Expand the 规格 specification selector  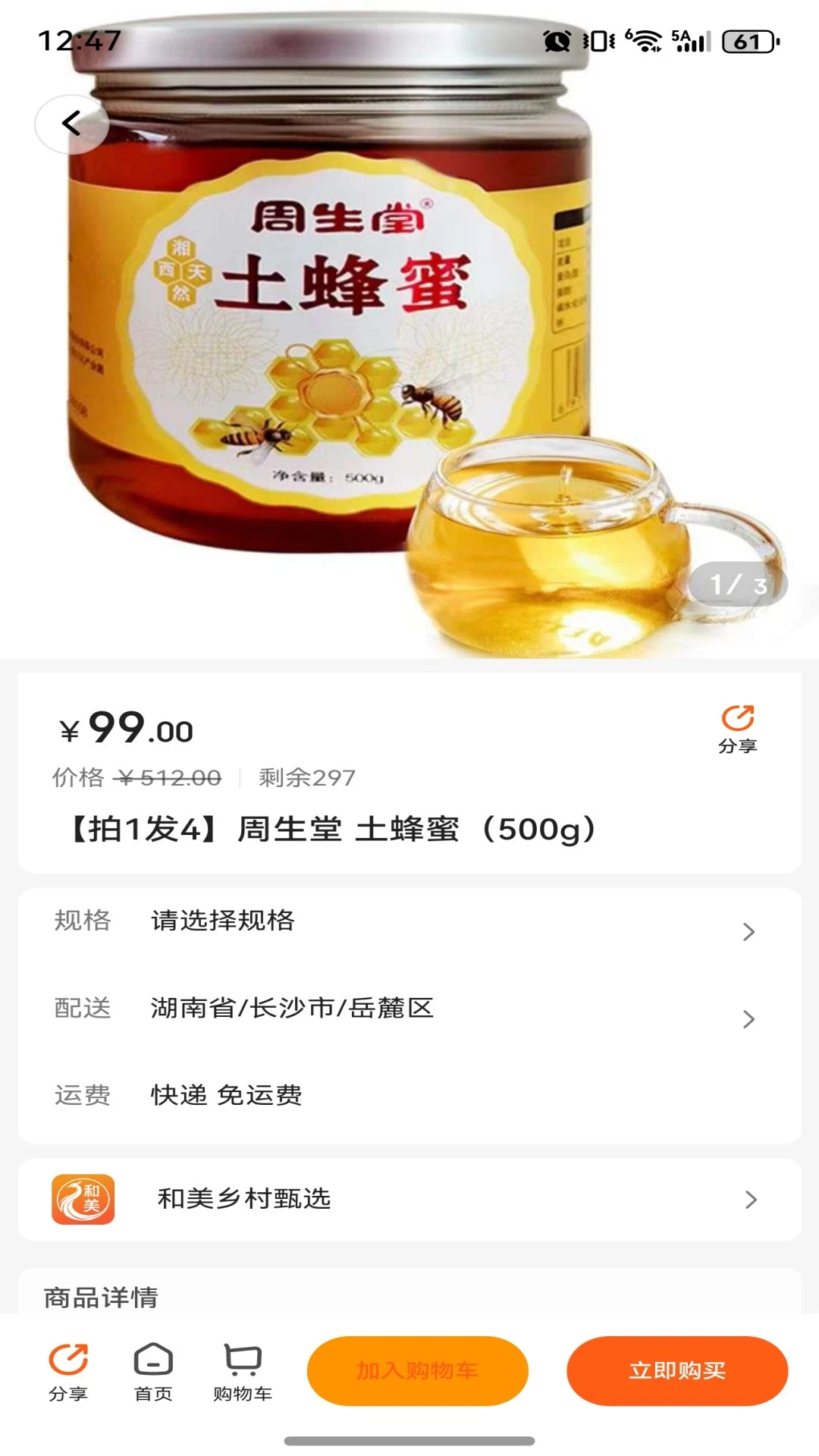tap(409, 921)
